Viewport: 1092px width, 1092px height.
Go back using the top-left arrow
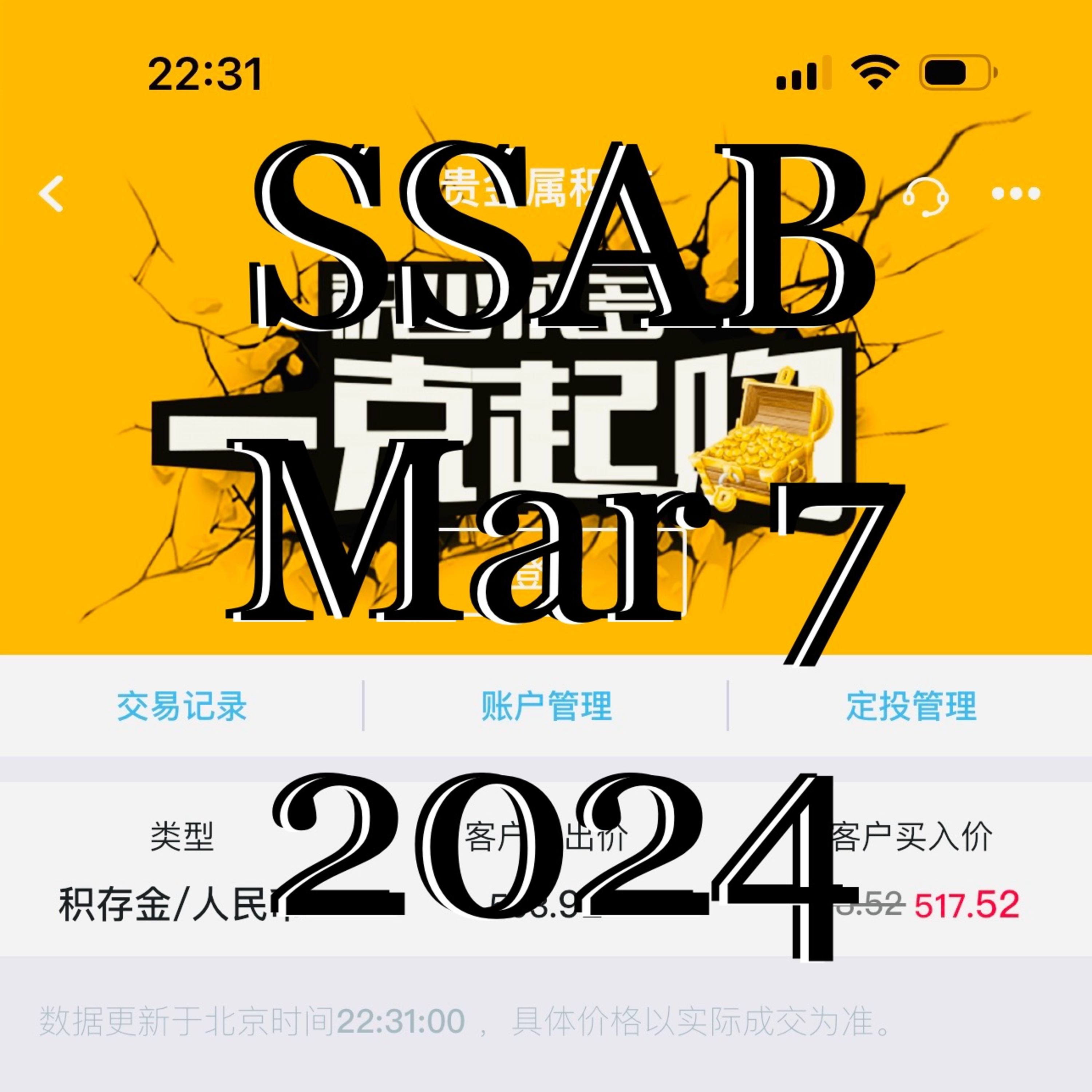pyautogui.click(x=51, y=194)
